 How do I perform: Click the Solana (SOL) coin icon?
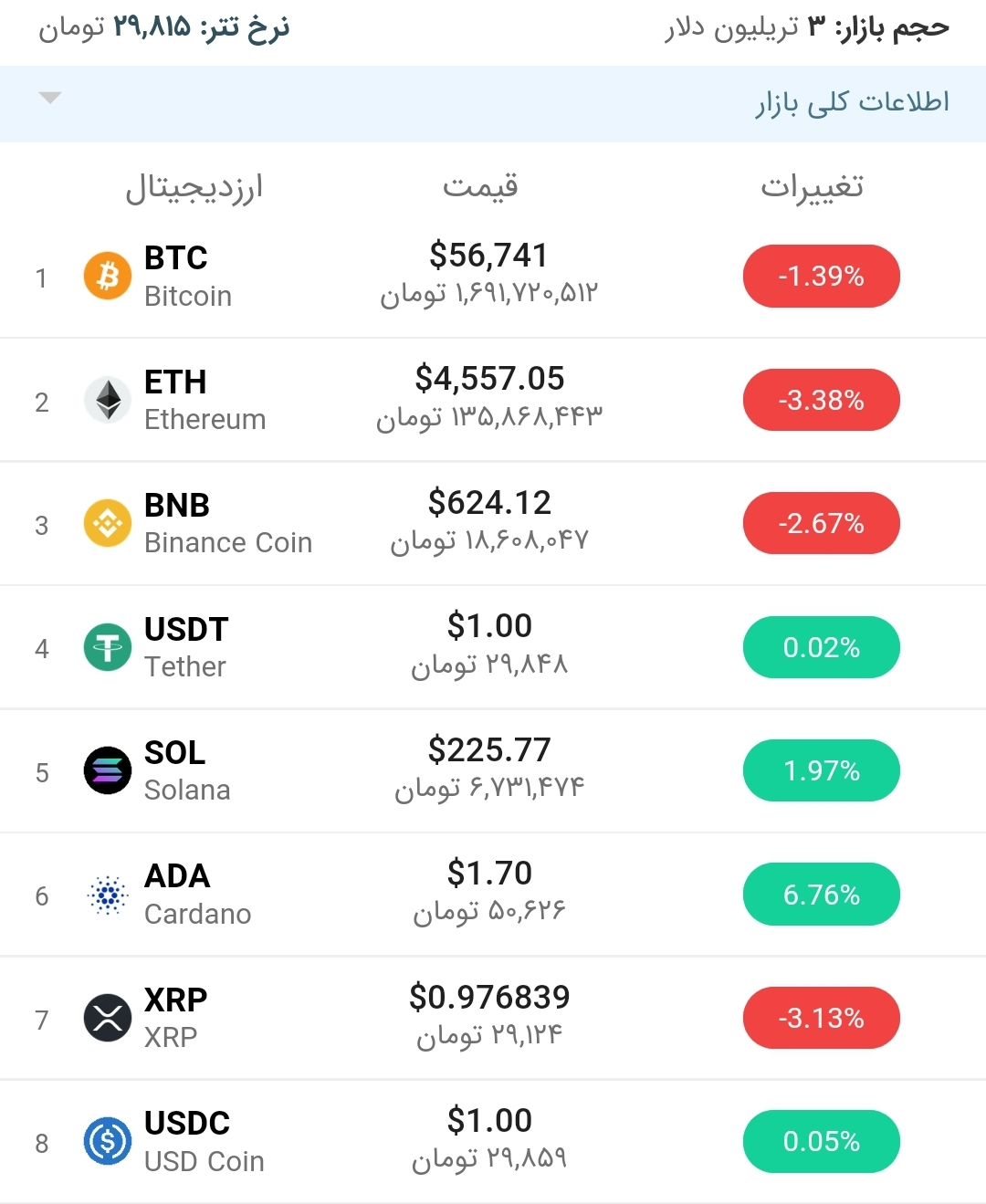click(x=107, y=770)
